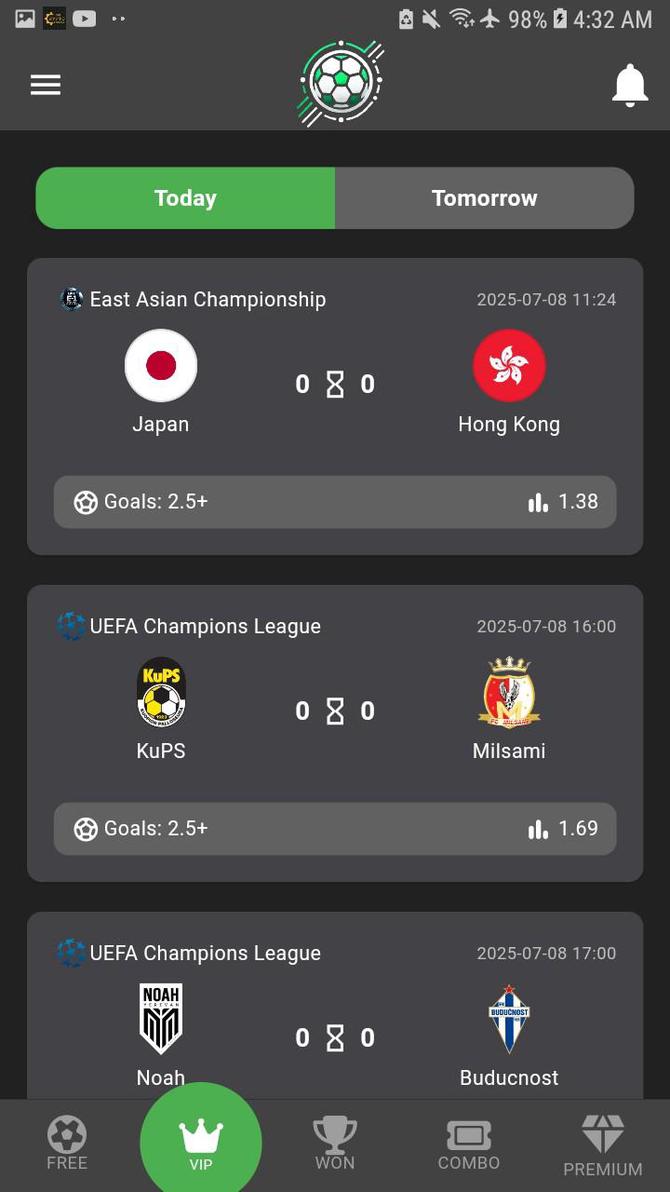Viewport: 670px width, 1192px height.
Task: Open the notifications bell
Action: 629,85
